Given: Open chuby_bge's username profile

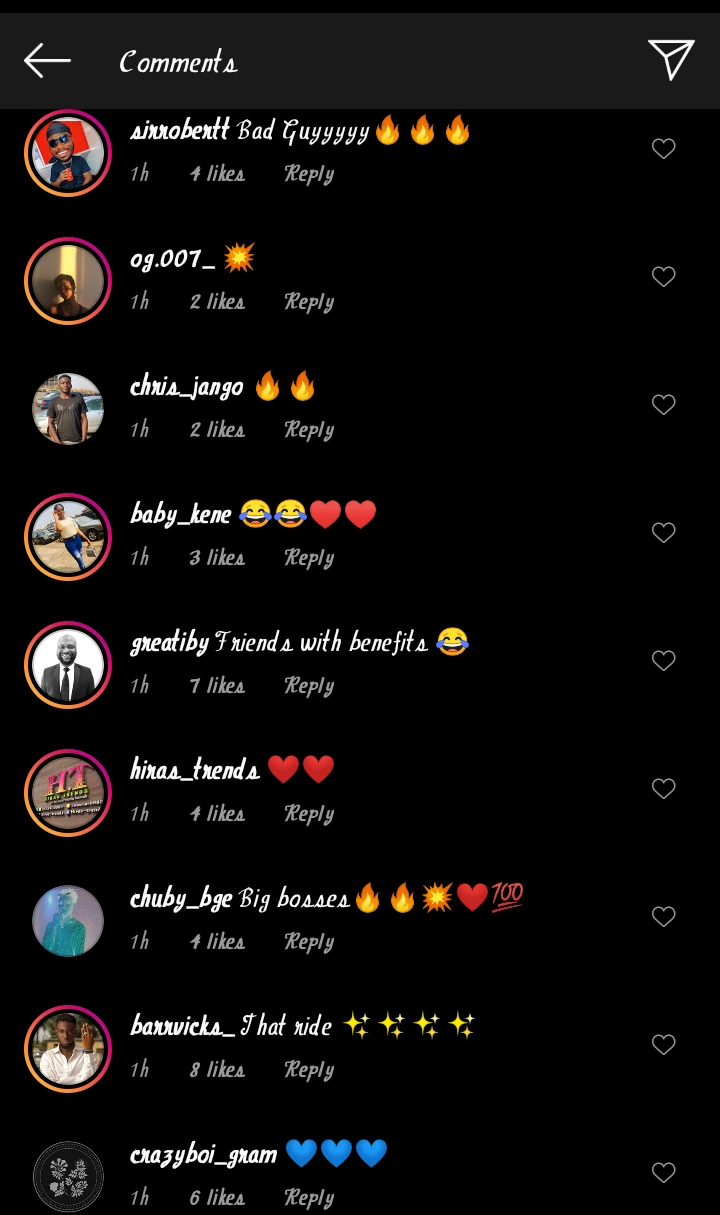Looking at the screenshot, I should [181, 898].
